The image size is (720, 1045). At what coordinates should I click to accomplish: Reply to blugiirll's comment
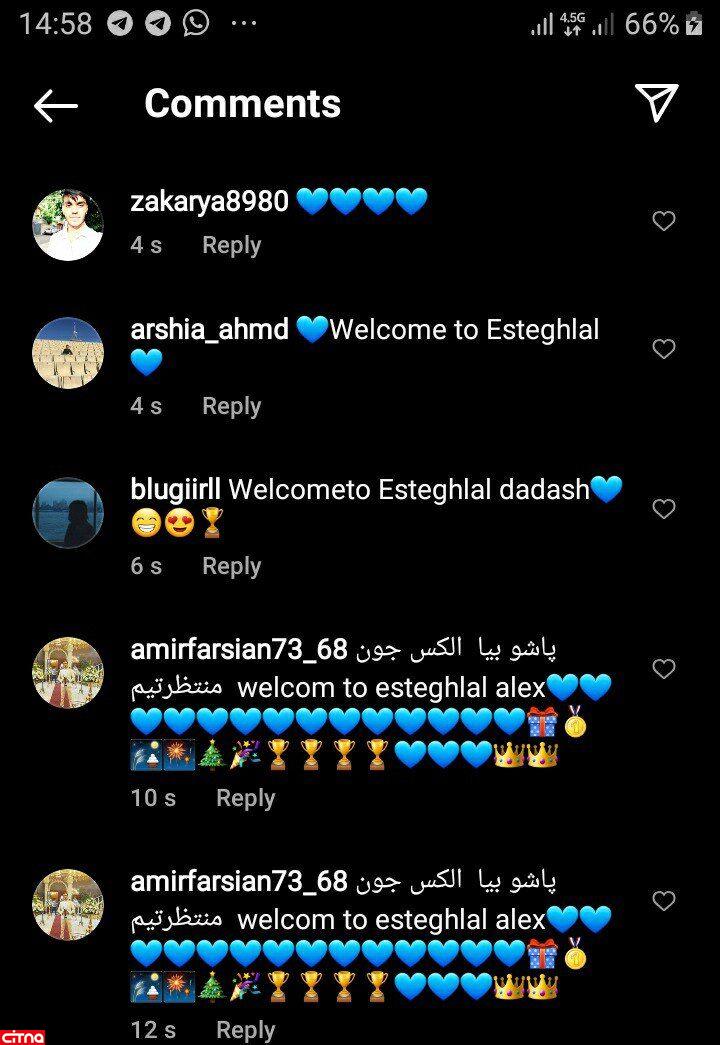click(231, 566)
